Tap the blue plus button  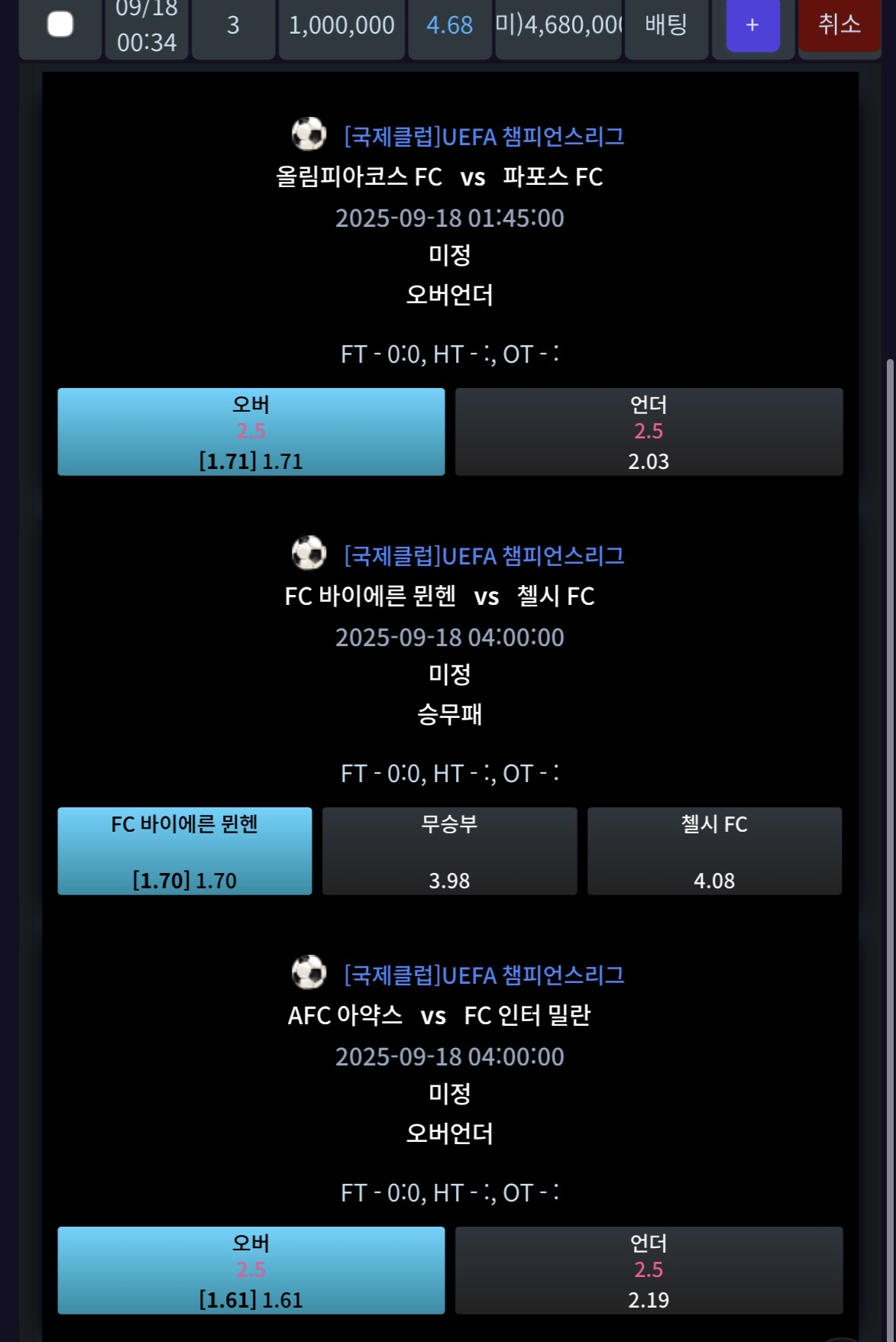752,25
